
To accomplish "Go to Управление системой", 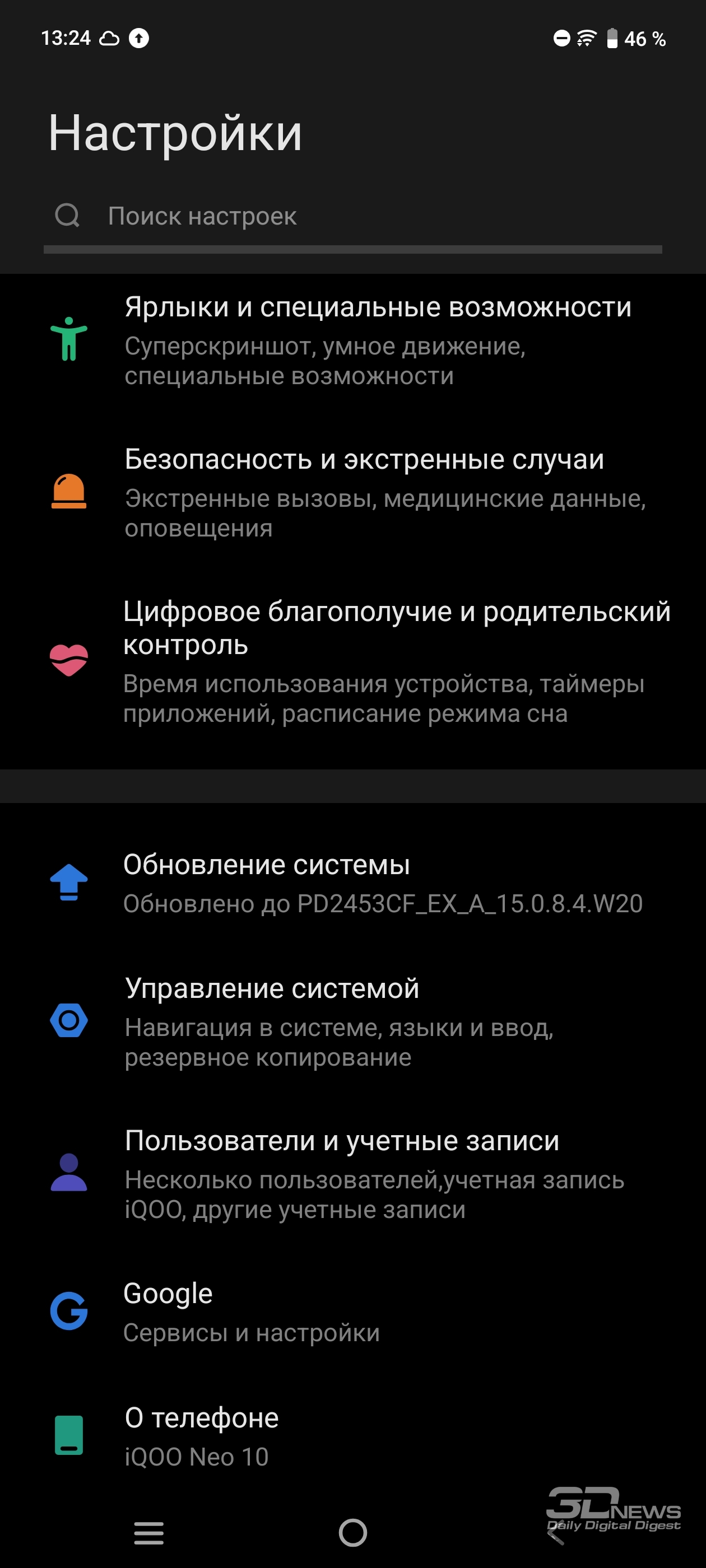I will point(352,1021).
